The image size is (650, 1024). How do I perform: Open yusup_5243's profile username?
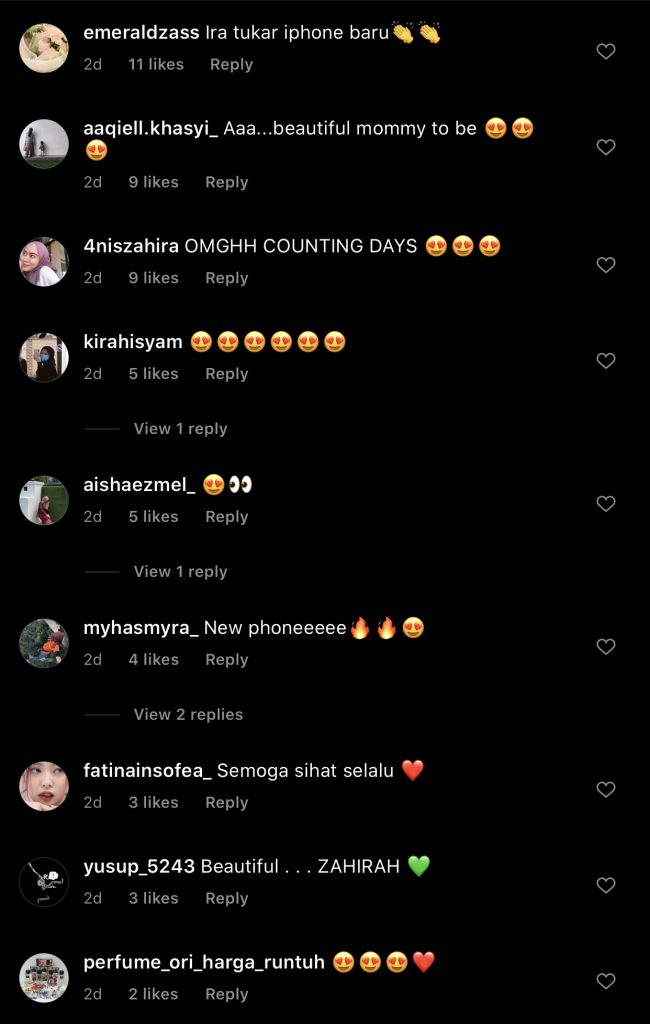click(139, 866)
